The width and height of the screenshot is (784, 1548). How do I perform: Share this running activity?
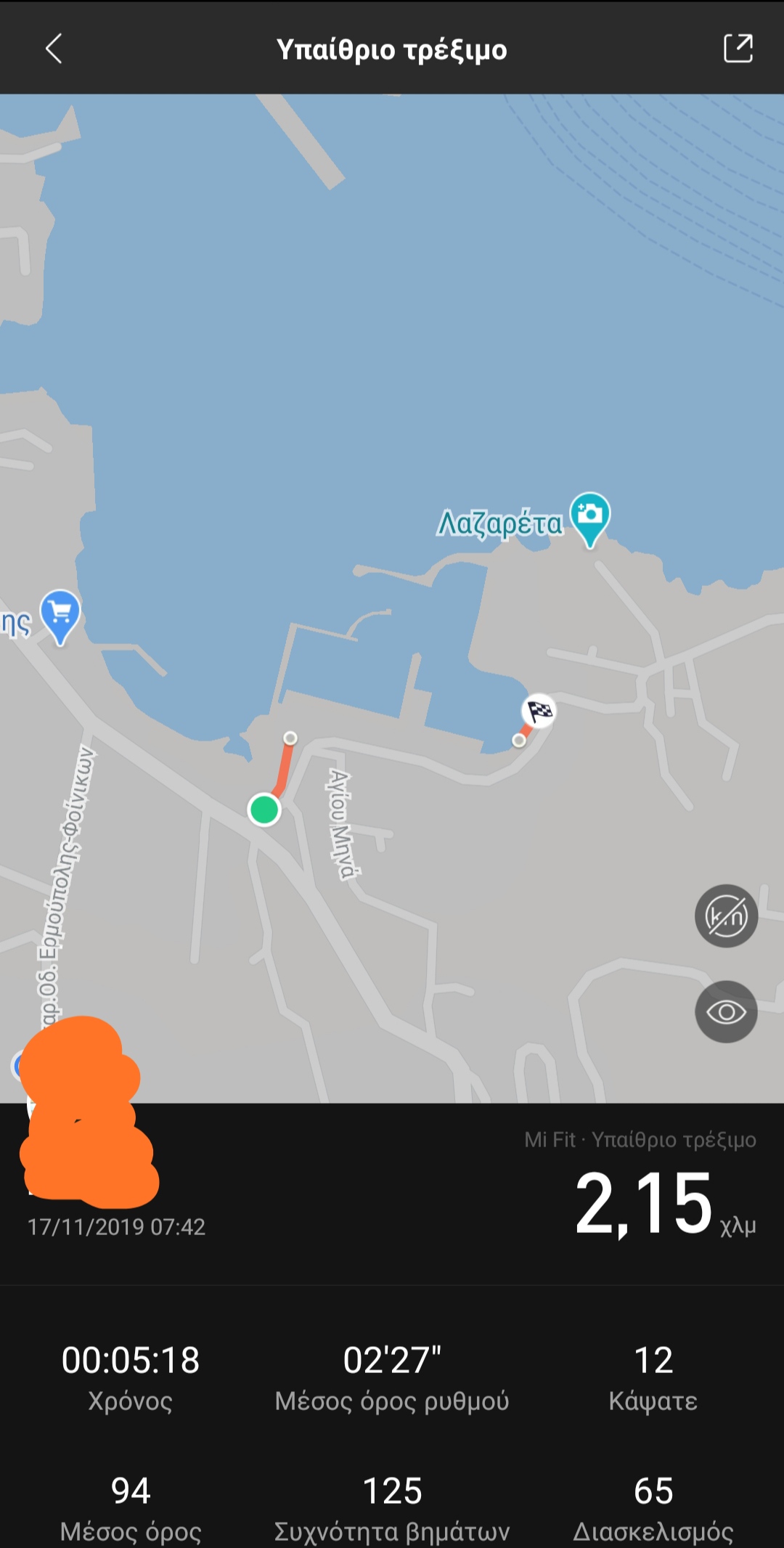738,49
